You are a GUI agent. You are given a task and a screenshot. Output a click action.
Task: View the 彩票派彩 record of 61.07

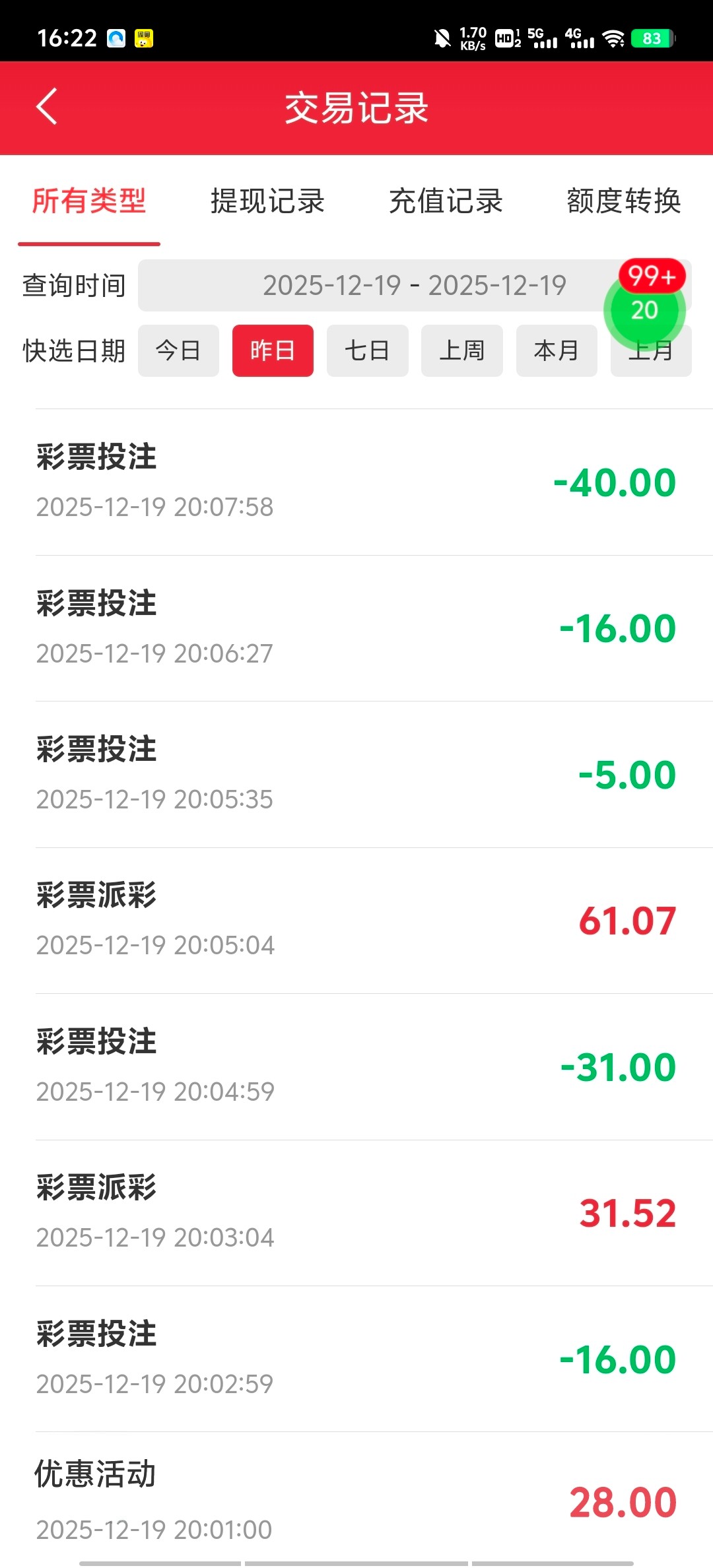pyautogui.click(x=356, y=921)
